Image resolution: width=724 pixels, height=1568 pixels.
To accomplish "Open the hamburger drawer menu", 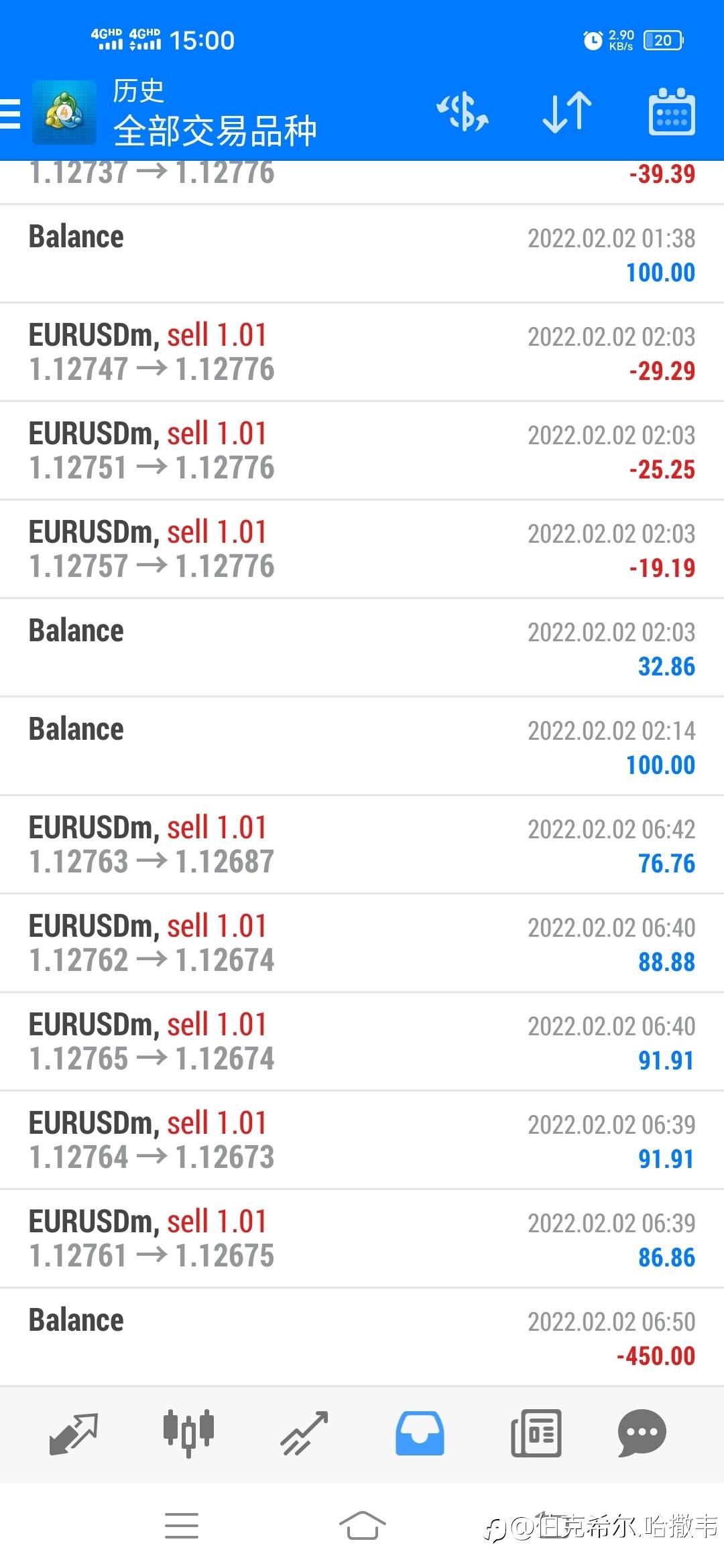I will click(x=9, y=113).
